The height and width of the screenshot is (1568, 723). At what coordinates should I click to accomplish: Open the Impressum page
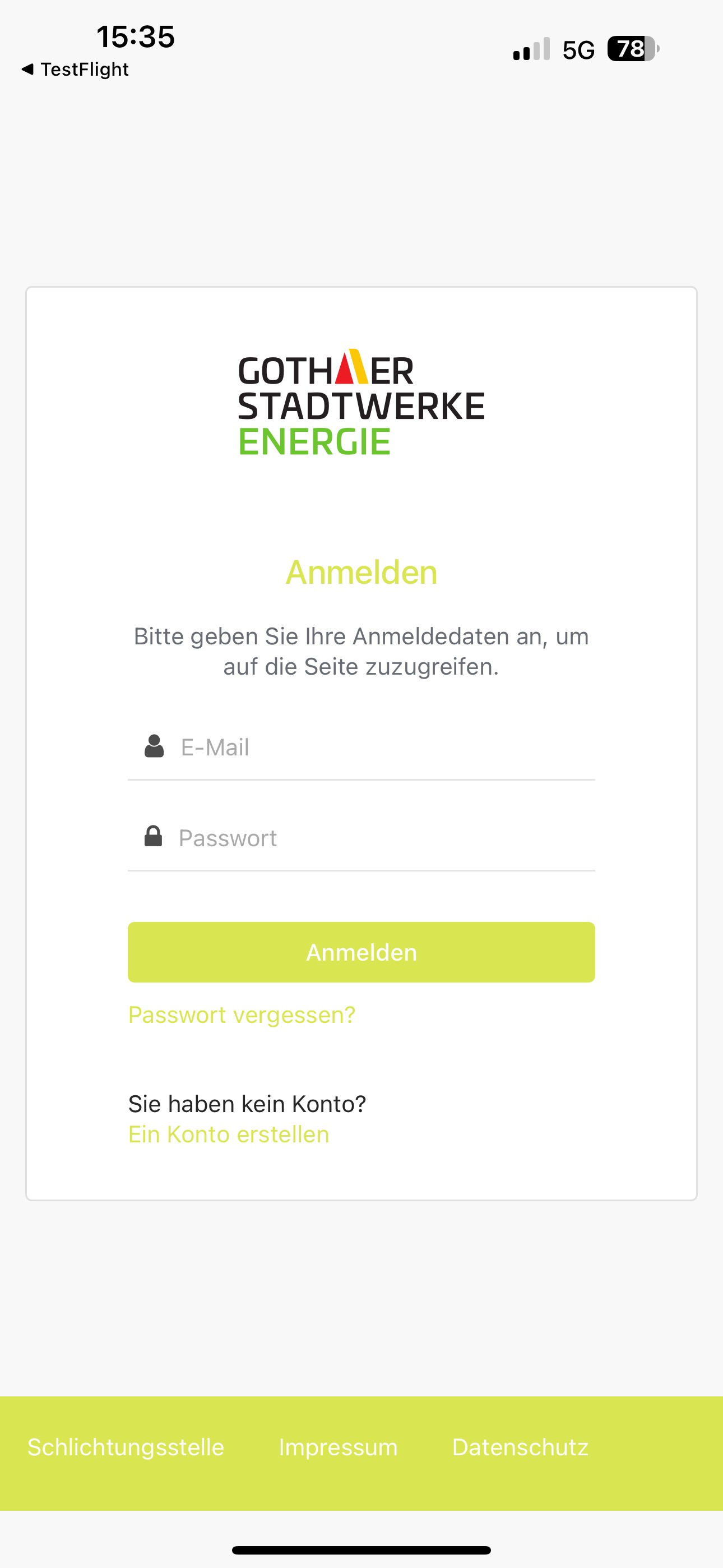pyautogui.click(x=338, y=1447)
